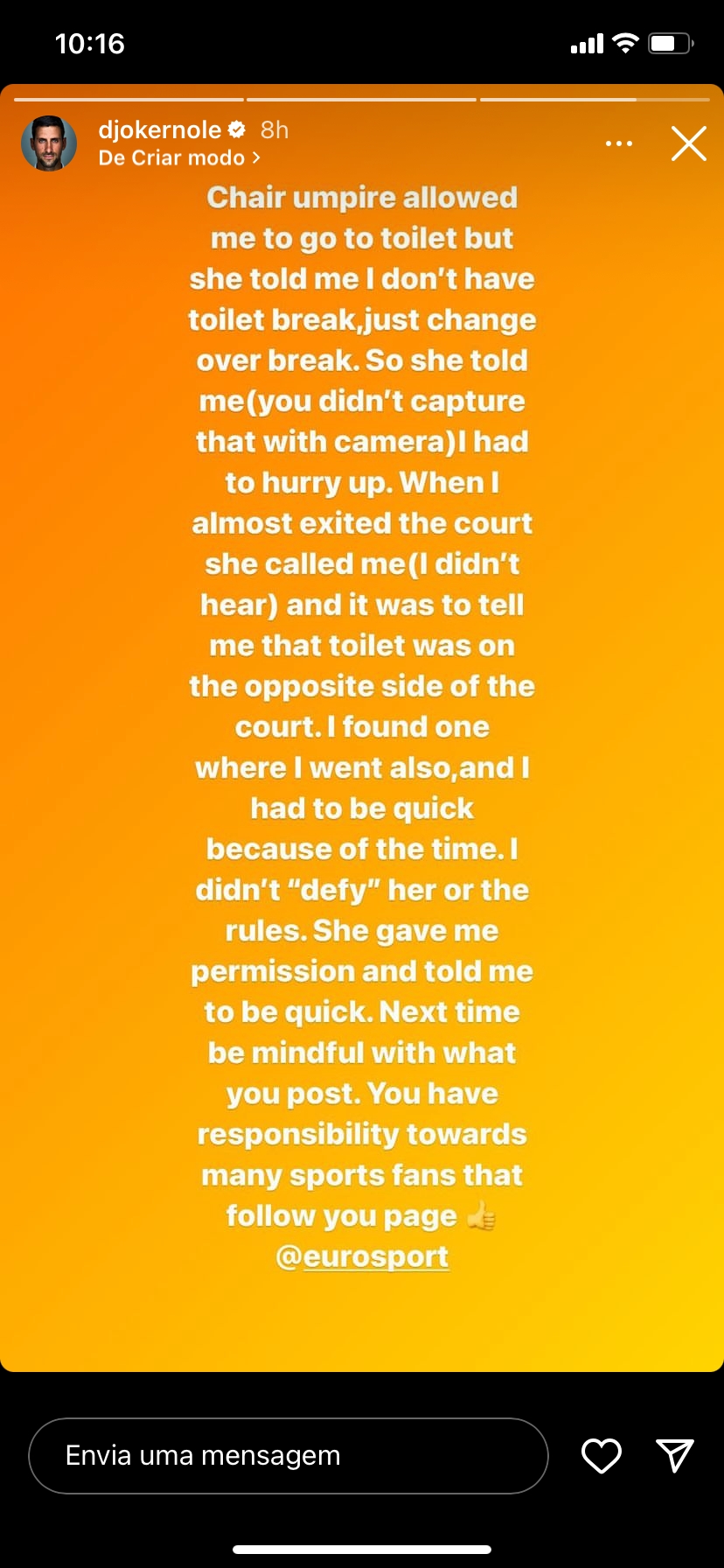Like this story with the heart icon
Viewport: 724px width, 1568px height.
coord(601,1455)
